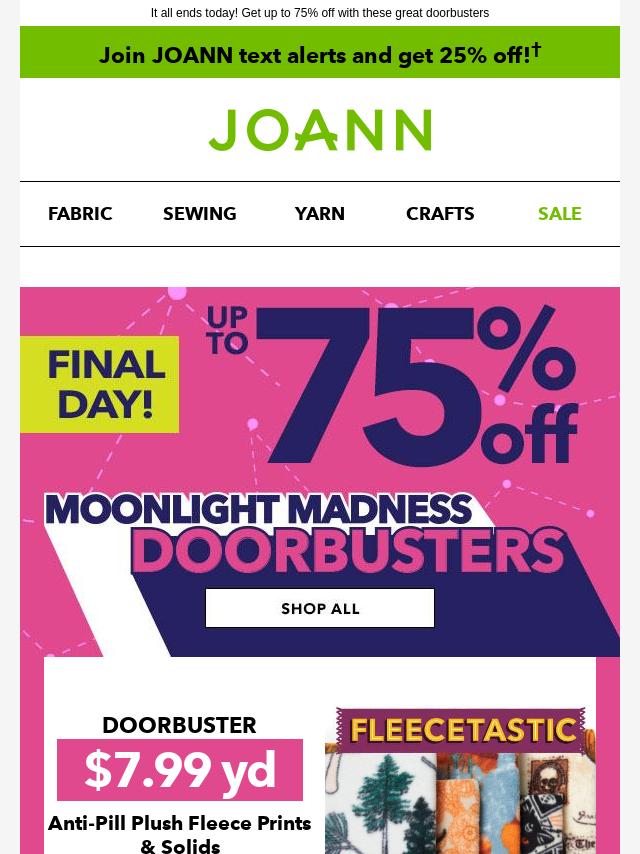Open the CRAFTS category

pos(440,214)
